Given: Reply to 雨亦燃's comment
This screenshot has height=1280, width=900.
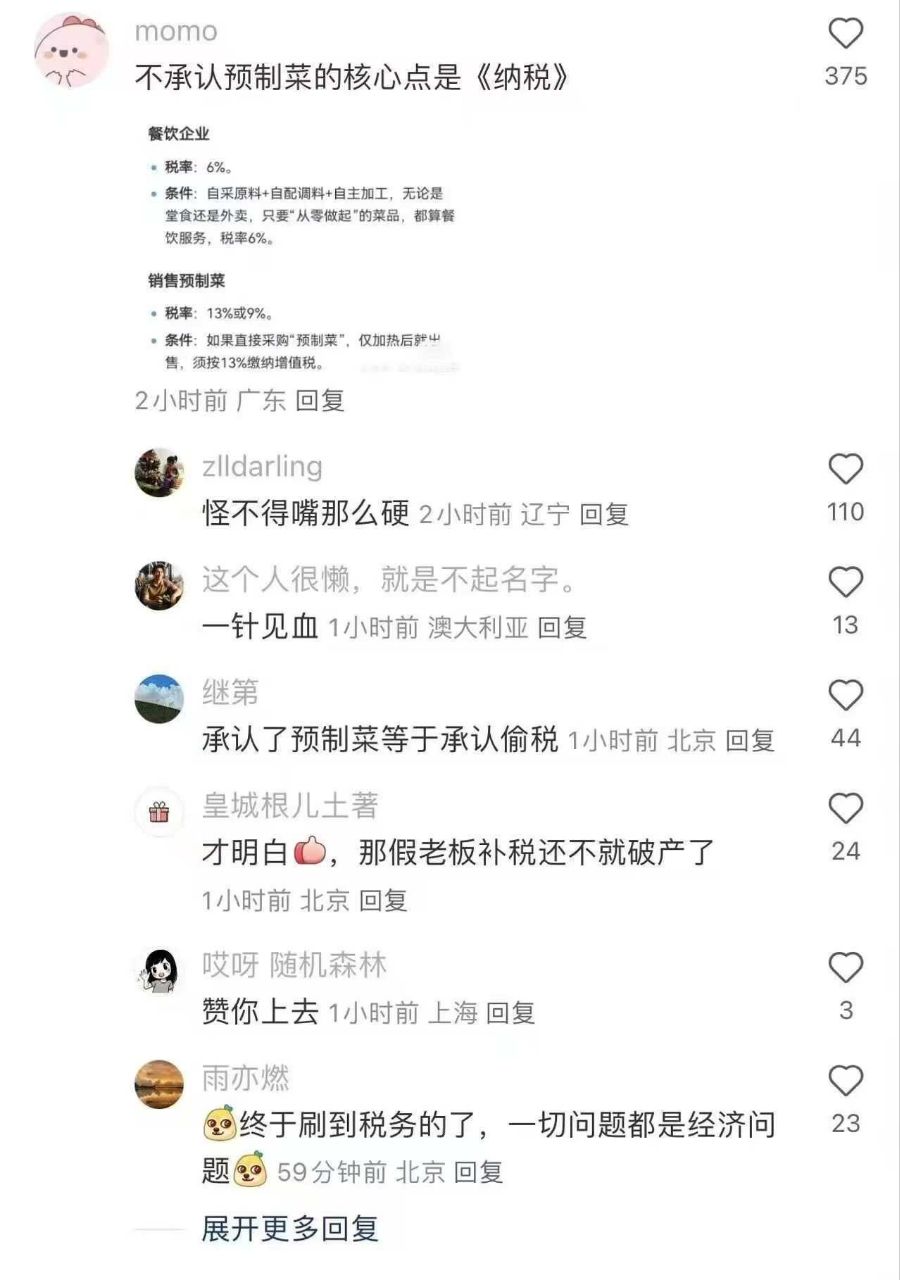Looking at the screenshot, I should [478, 1172].
